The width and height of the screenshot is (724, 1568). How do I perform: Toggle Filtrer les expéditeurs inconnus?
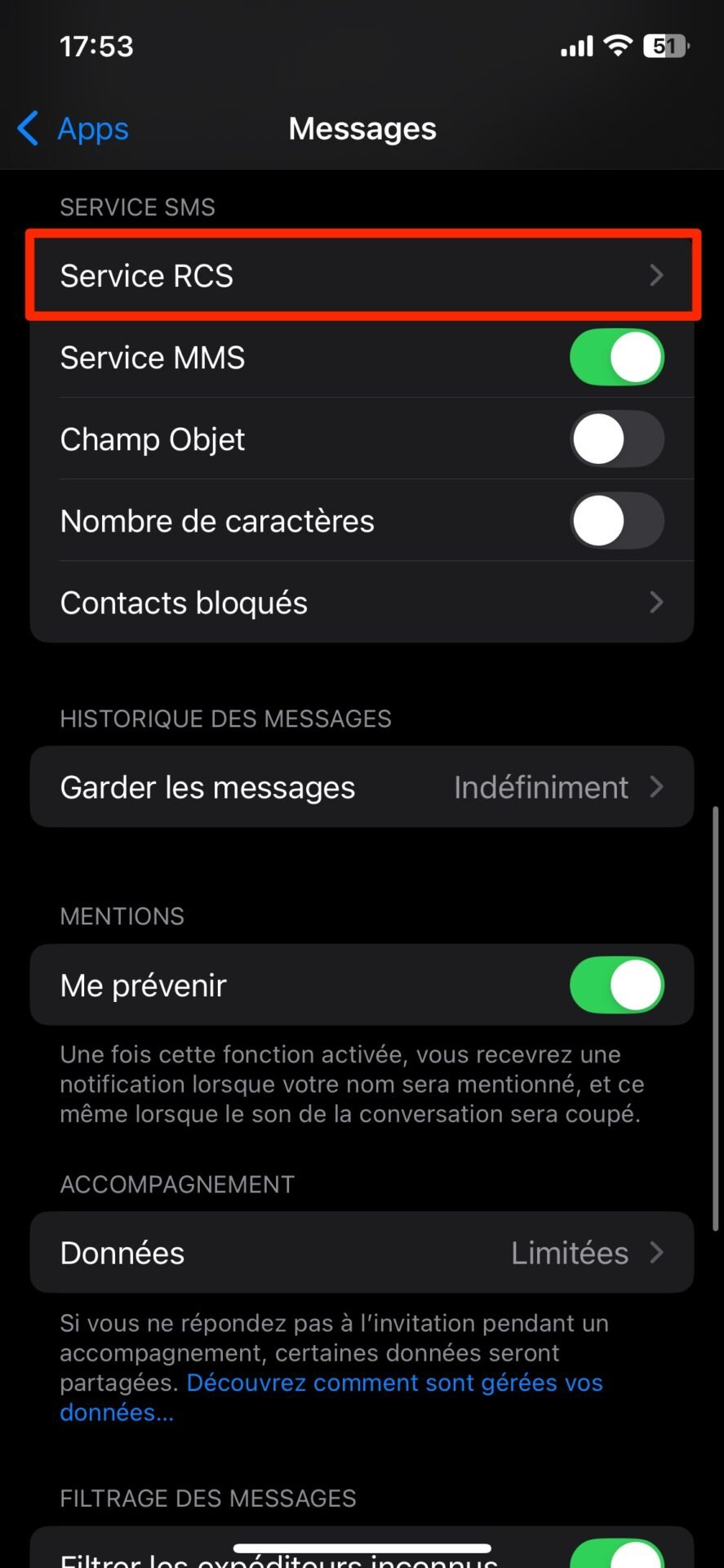[x=616, y=1553]
